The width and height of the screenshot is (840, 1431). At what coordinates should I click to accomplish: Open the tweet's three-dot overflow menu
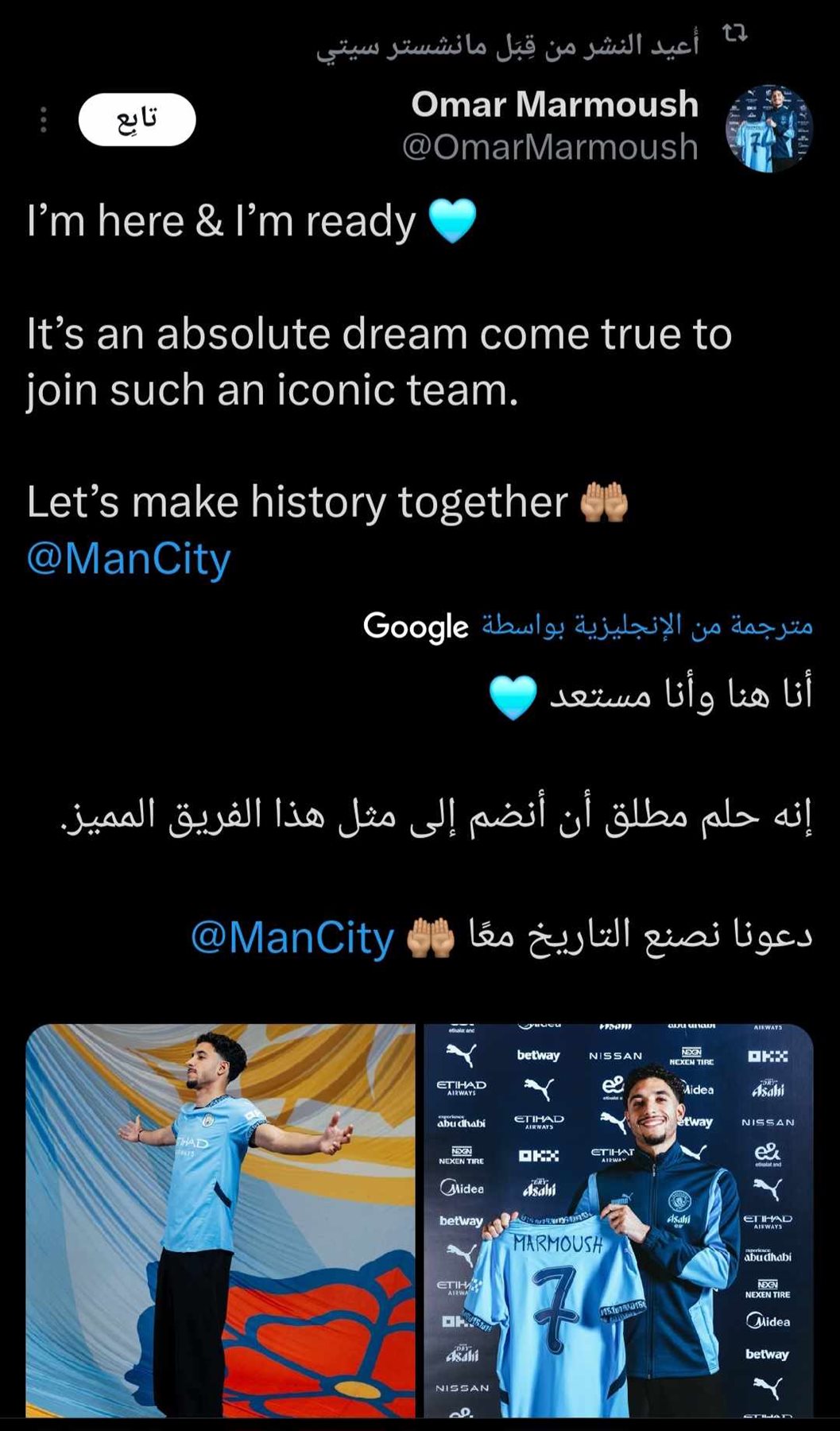click(x=43, y=120)
